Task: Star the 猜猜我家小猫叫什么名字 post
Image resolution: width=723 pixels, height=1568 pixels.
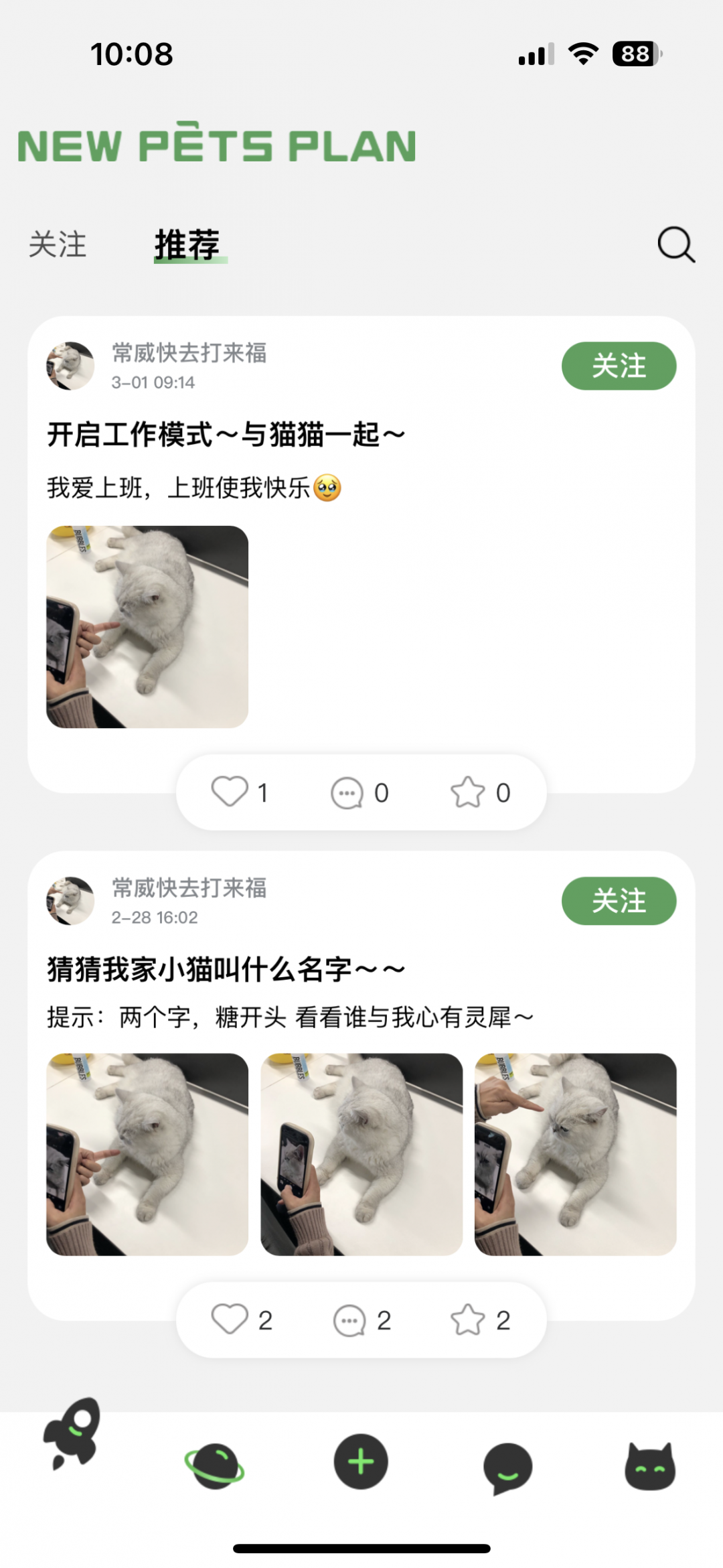Action: 467,1320
